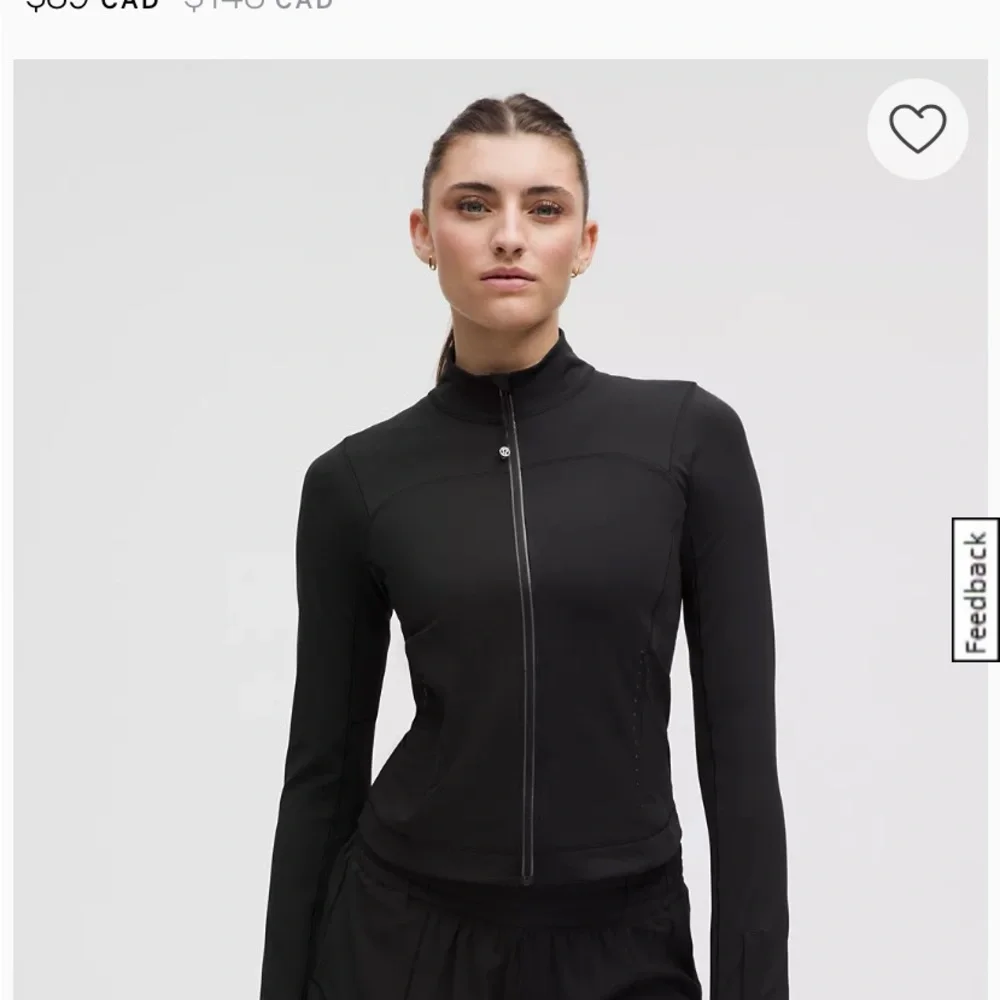The width and height of the screenshot is (1000, 1000).
Task: Add the black jacket to wishlist
Action: (x=917, y=129)
